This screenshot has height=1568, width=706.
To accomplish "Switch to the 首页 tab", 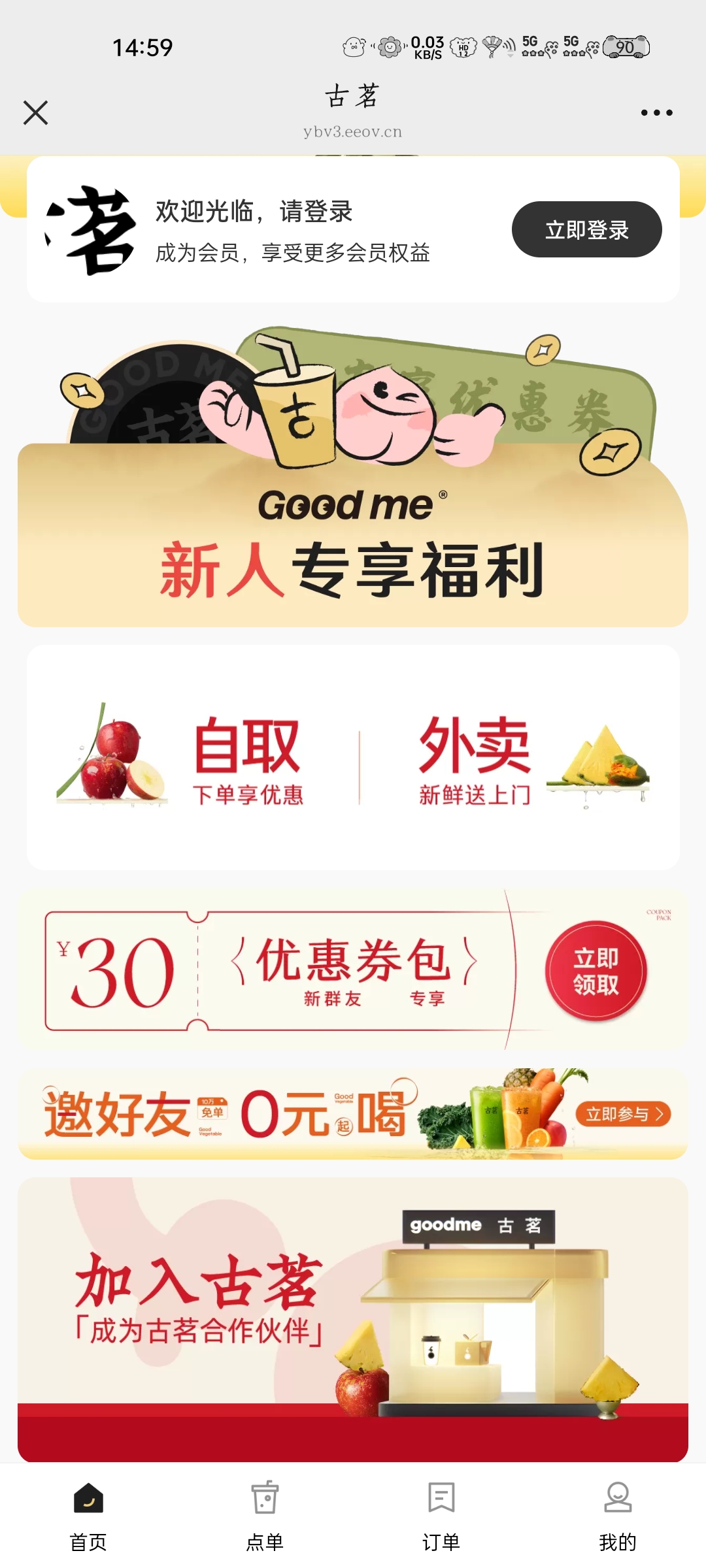I will tap(88, 1517).
